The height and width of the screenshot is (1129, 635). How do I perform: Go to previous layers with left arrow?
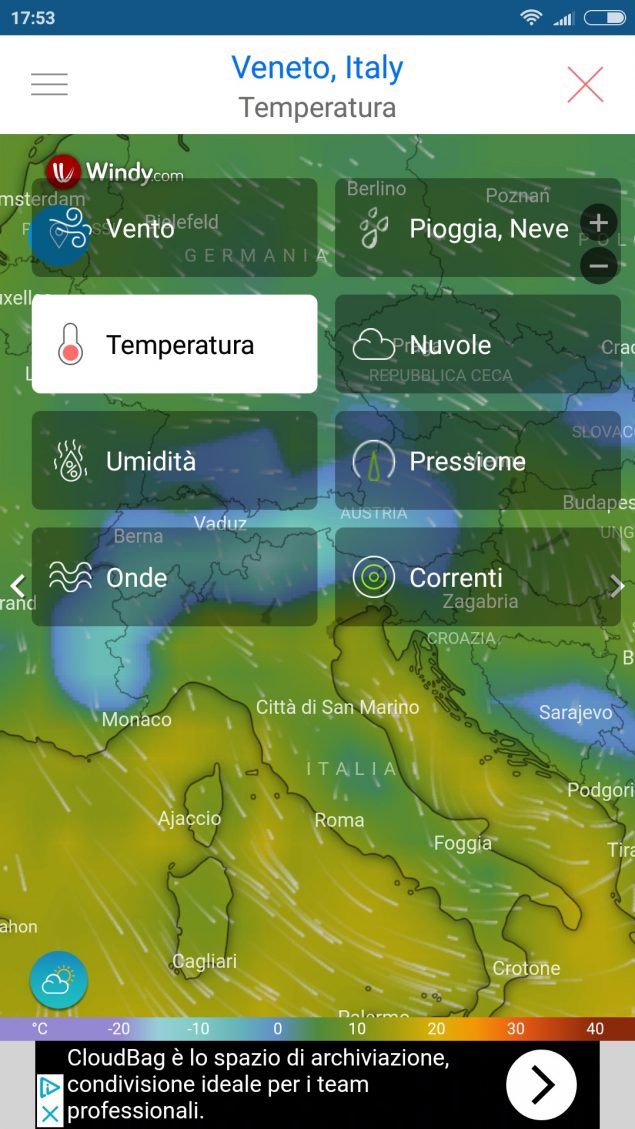click(x=18, y=586)
